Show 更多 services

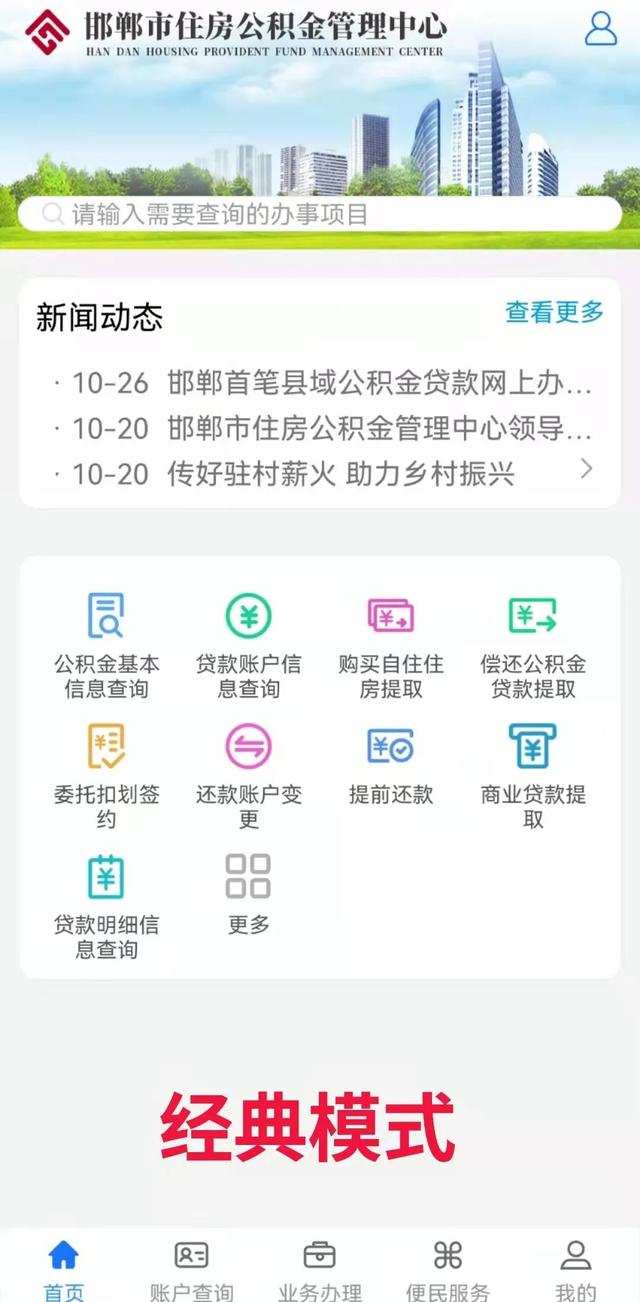click(x=248, y=893)
